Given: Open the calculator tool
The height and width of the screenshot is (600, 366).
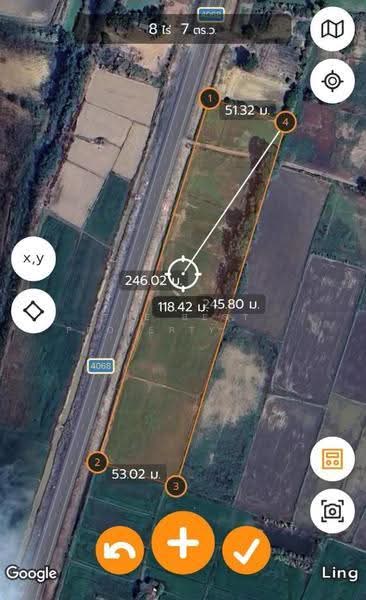Looking at the screenshot, I should (x=332, y=459).
